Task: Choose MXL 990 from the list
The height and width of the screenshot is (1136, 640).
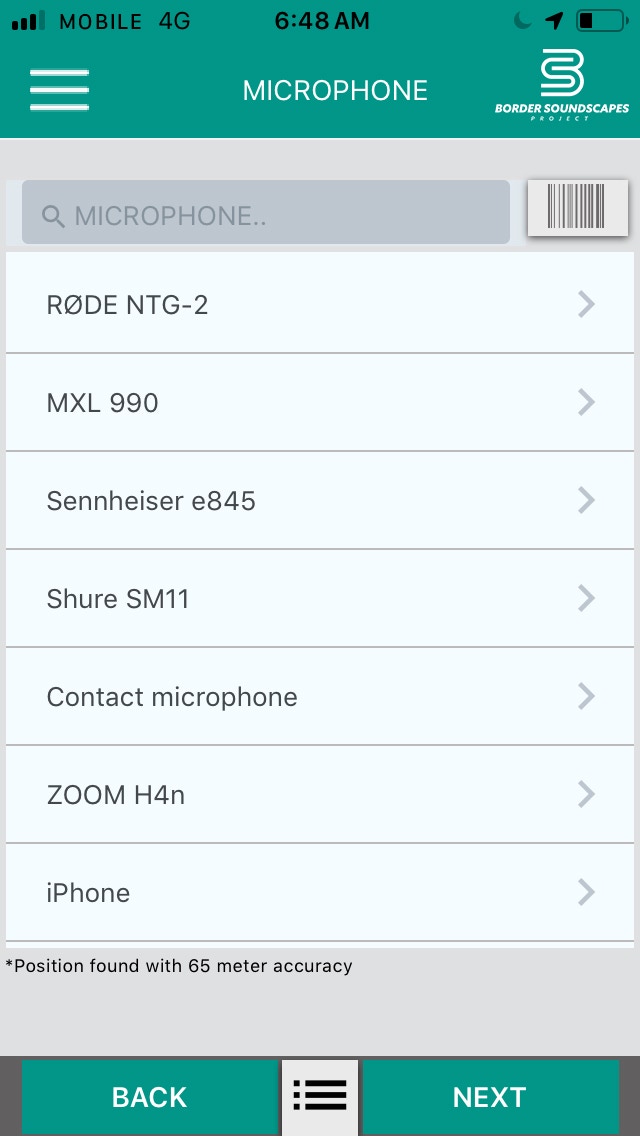Action: click(x=320, y=402)
